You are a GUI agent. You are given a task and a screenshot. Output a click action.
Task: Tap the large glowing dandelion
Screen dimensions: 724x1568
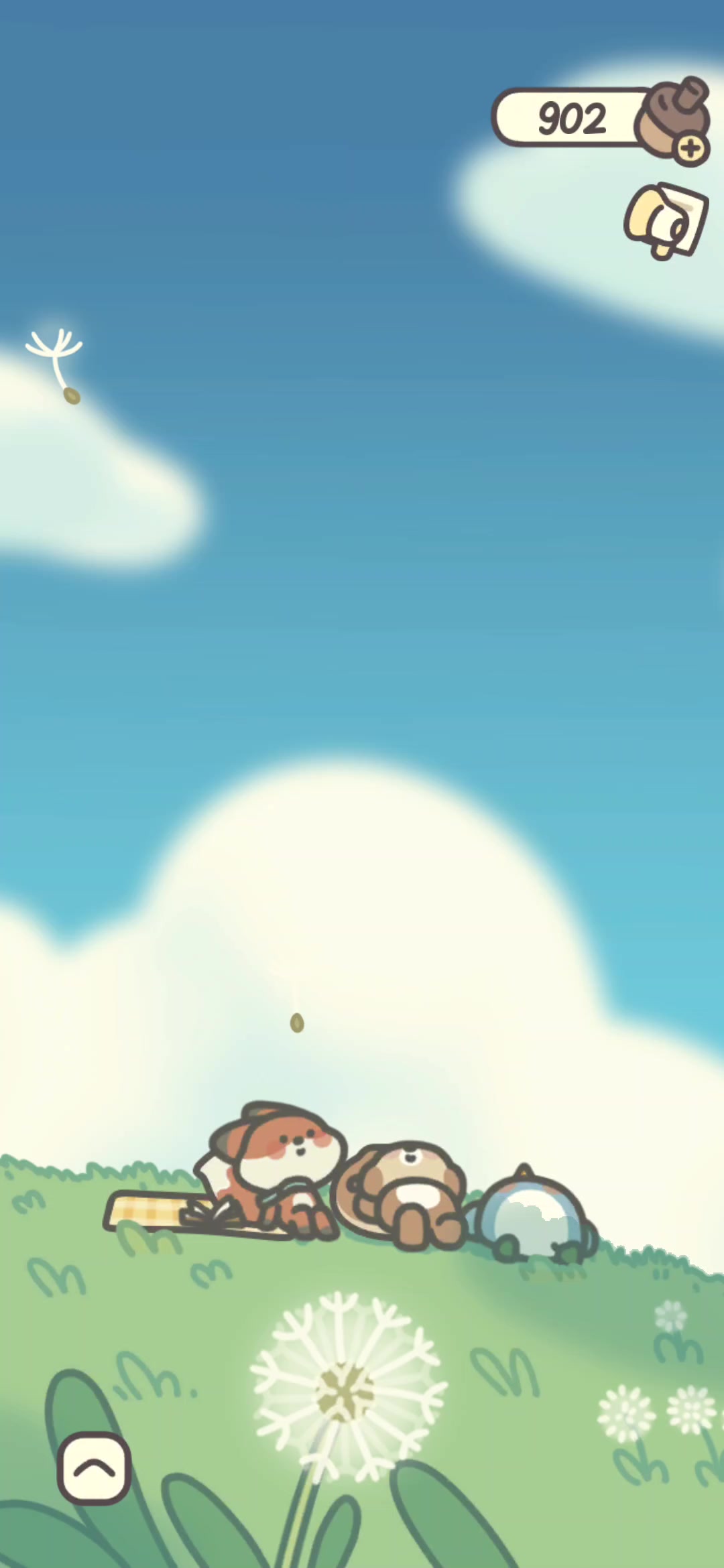click(x=345, y=1391)
